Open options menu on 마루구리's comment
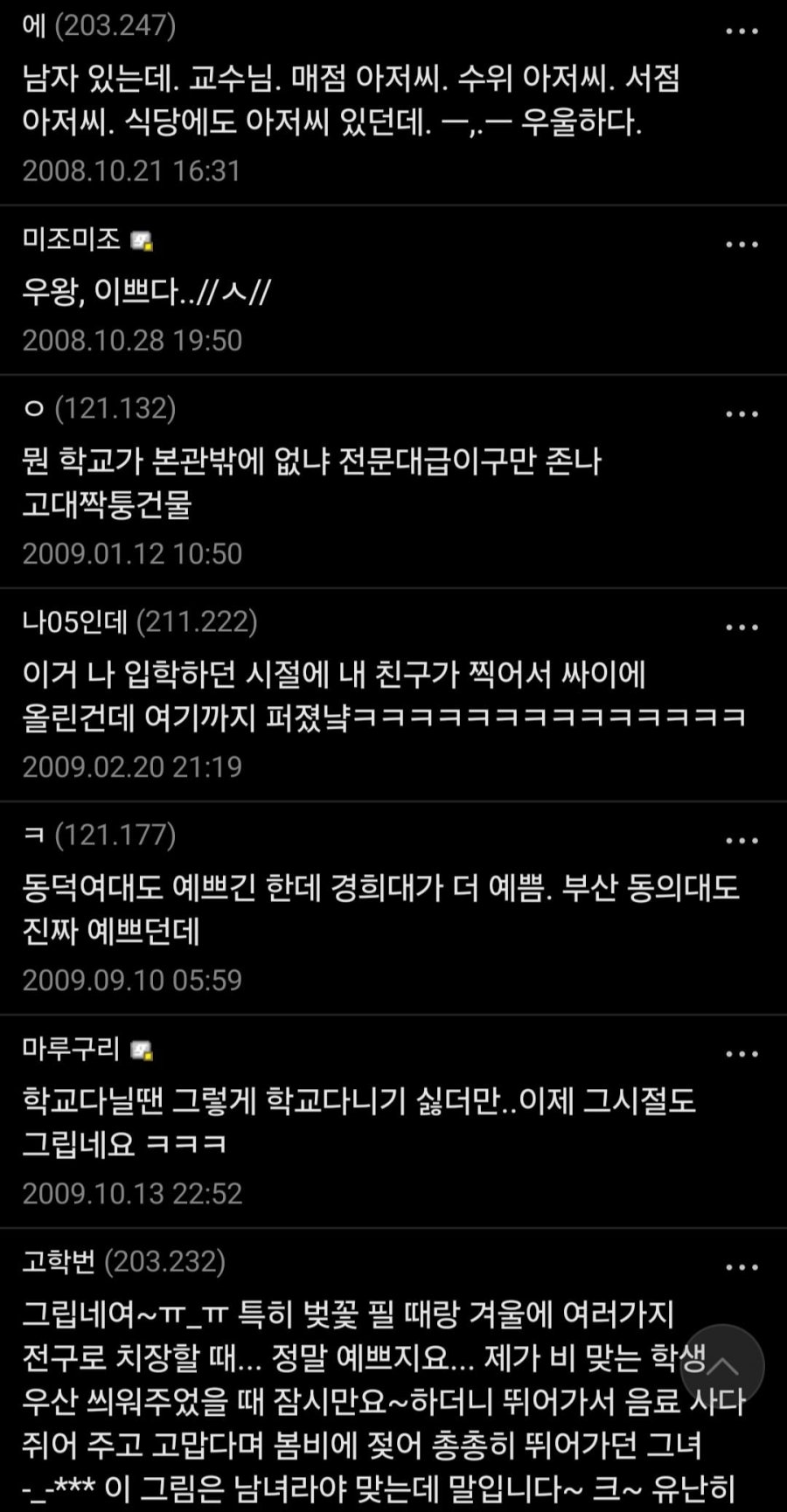This screenshot has width=787, height=1512. pos(742,1053)
